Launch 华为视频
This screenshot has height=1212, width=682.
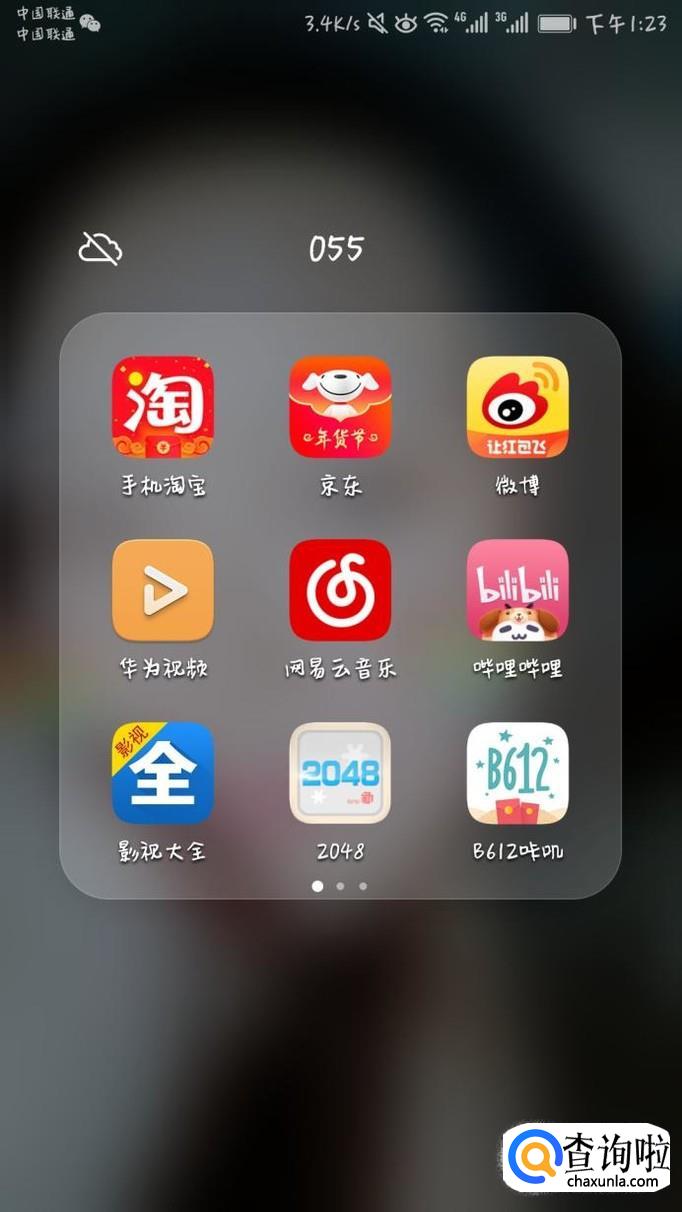pyautogui.click(x=163, y=590)
